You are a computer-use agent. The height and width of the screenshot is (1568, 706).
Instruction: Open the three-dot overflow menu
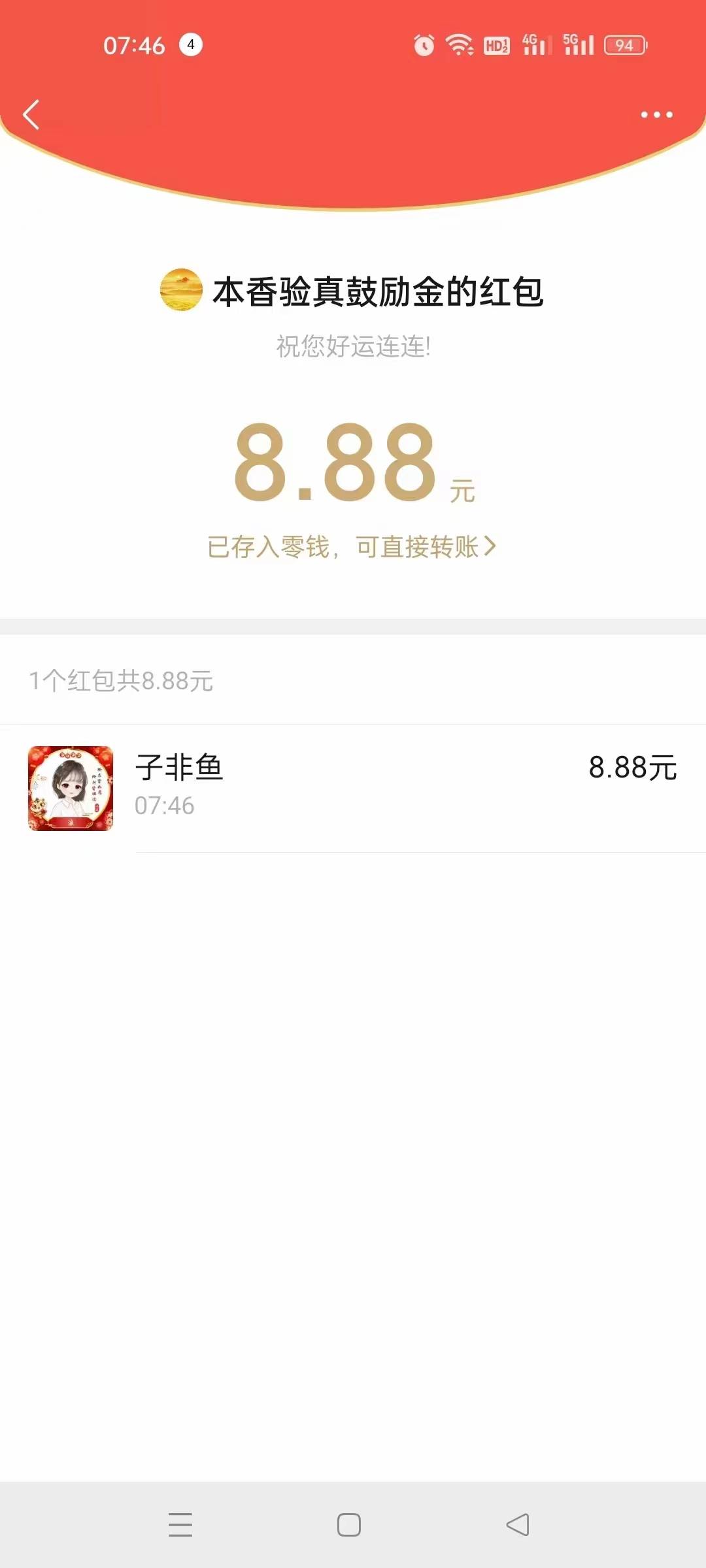(x=656, y=115)
